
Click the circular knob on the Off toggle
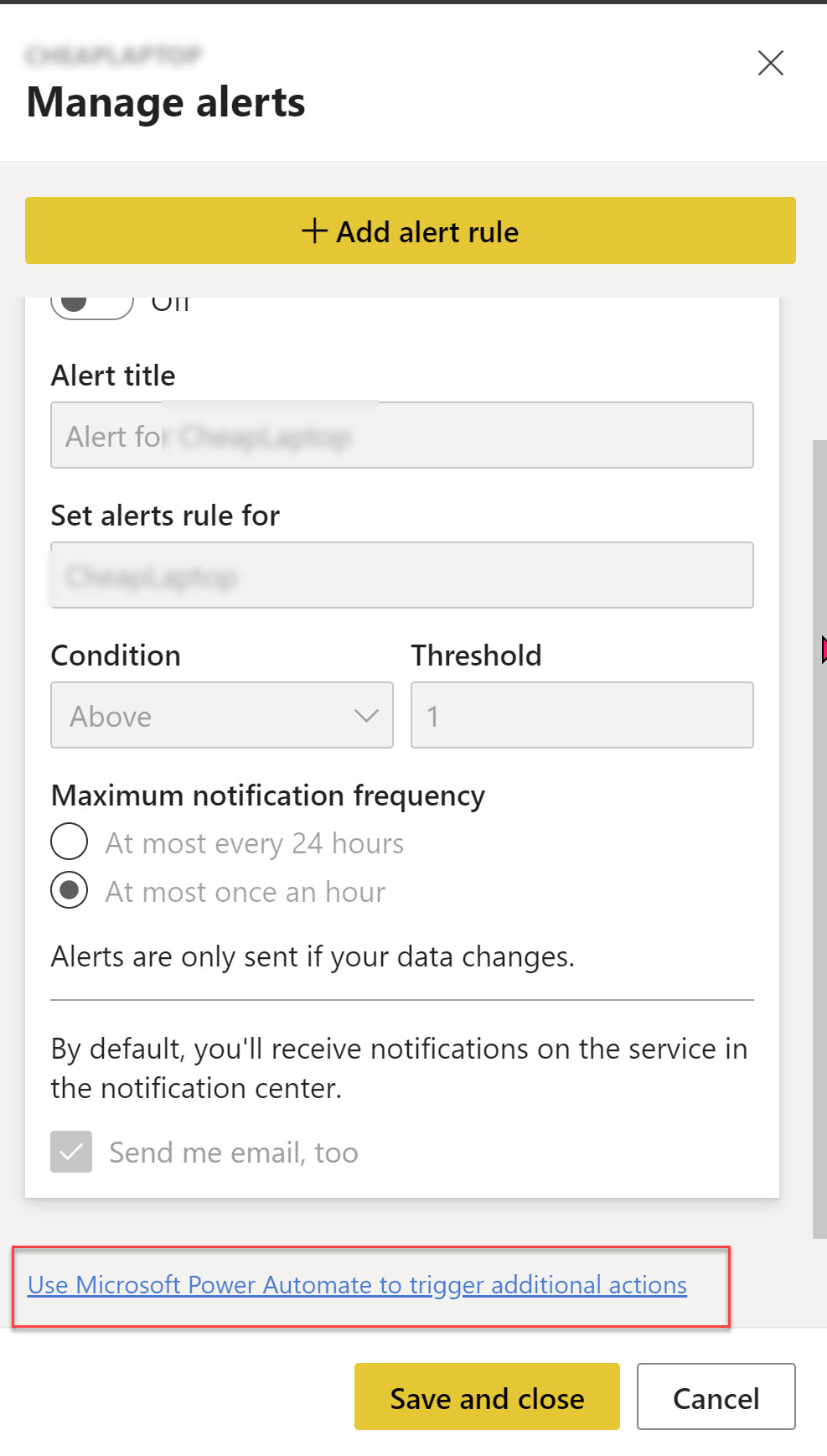[x=74, y=303]
